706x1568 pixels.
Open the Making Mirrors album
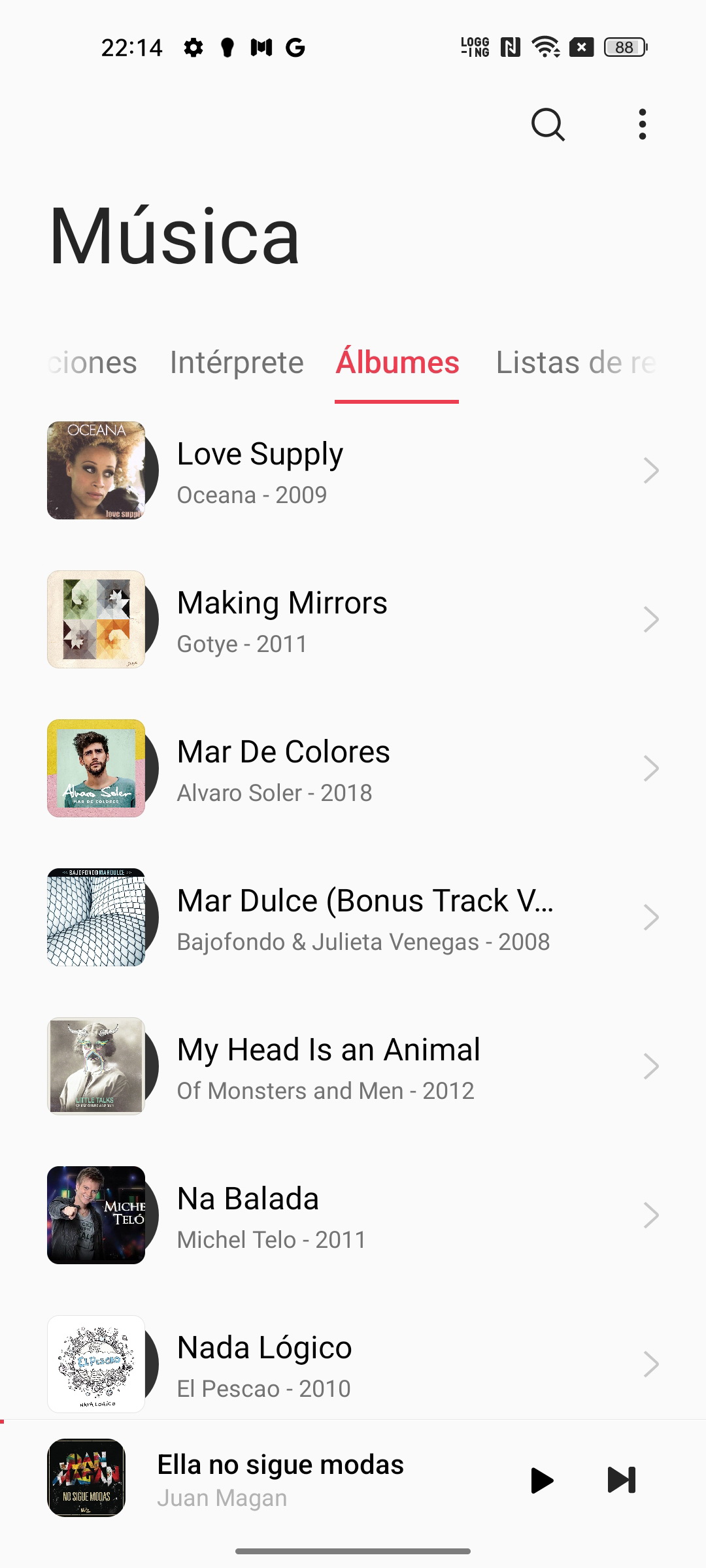coord(353,619)
